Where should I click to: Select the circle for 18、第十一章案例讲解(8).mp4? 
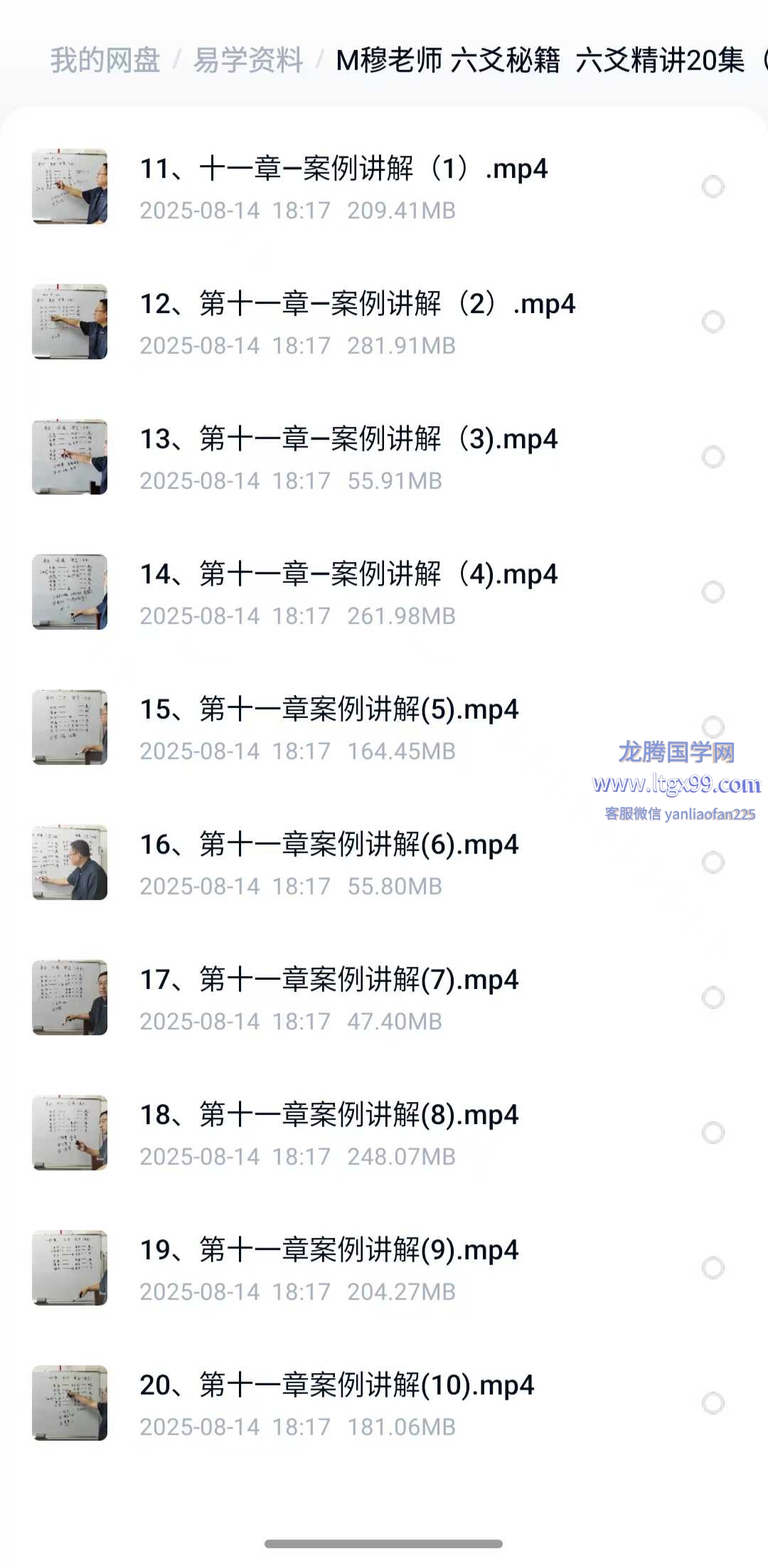point(713,1133)
